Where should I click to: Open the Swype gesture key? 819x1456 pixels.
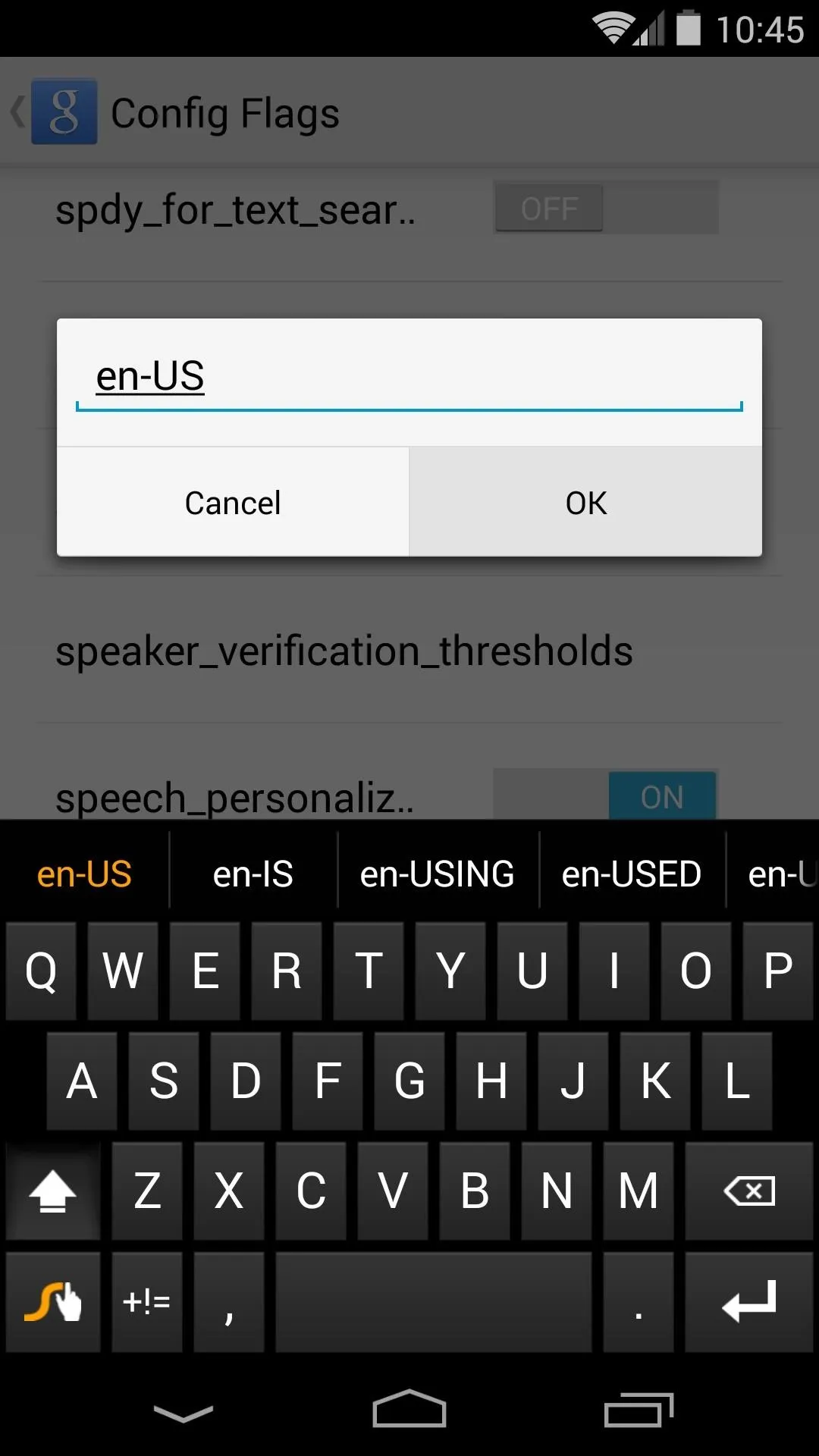pyautogui.click(x=53, y=1302)
